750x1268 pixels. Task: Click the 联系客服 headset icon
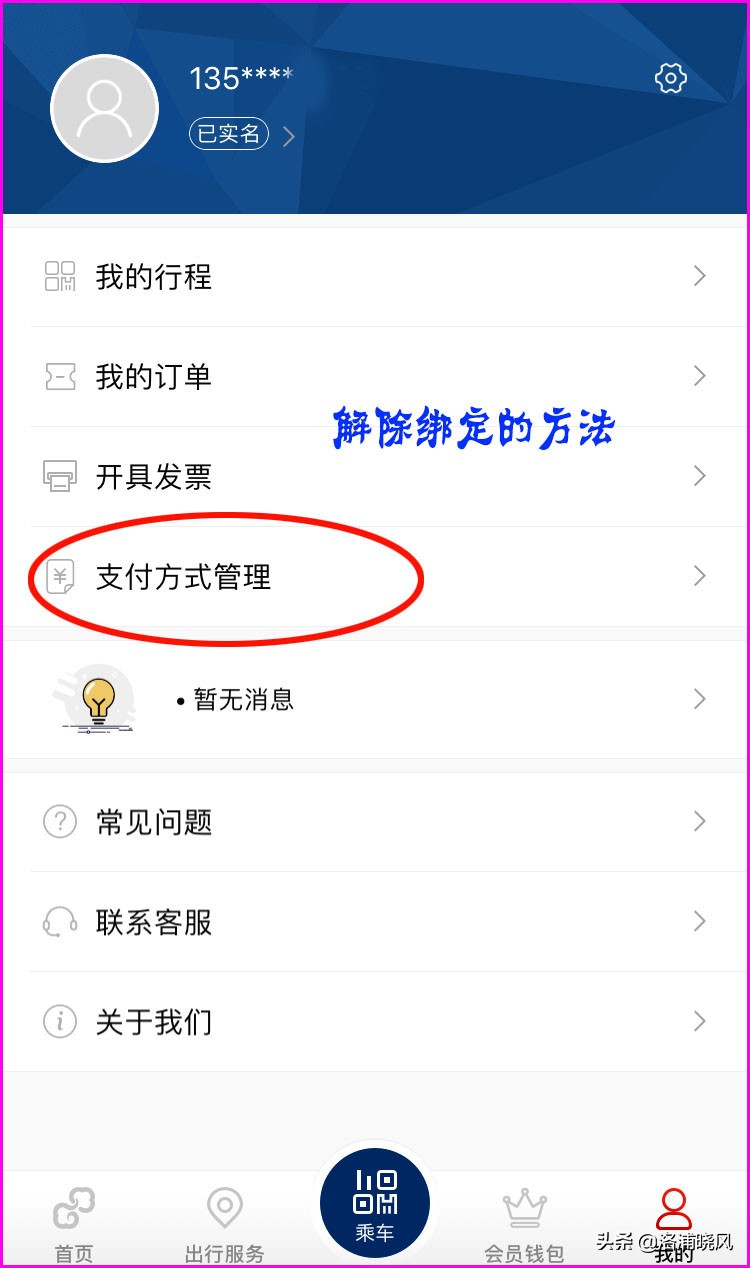(x=60, y=922)
